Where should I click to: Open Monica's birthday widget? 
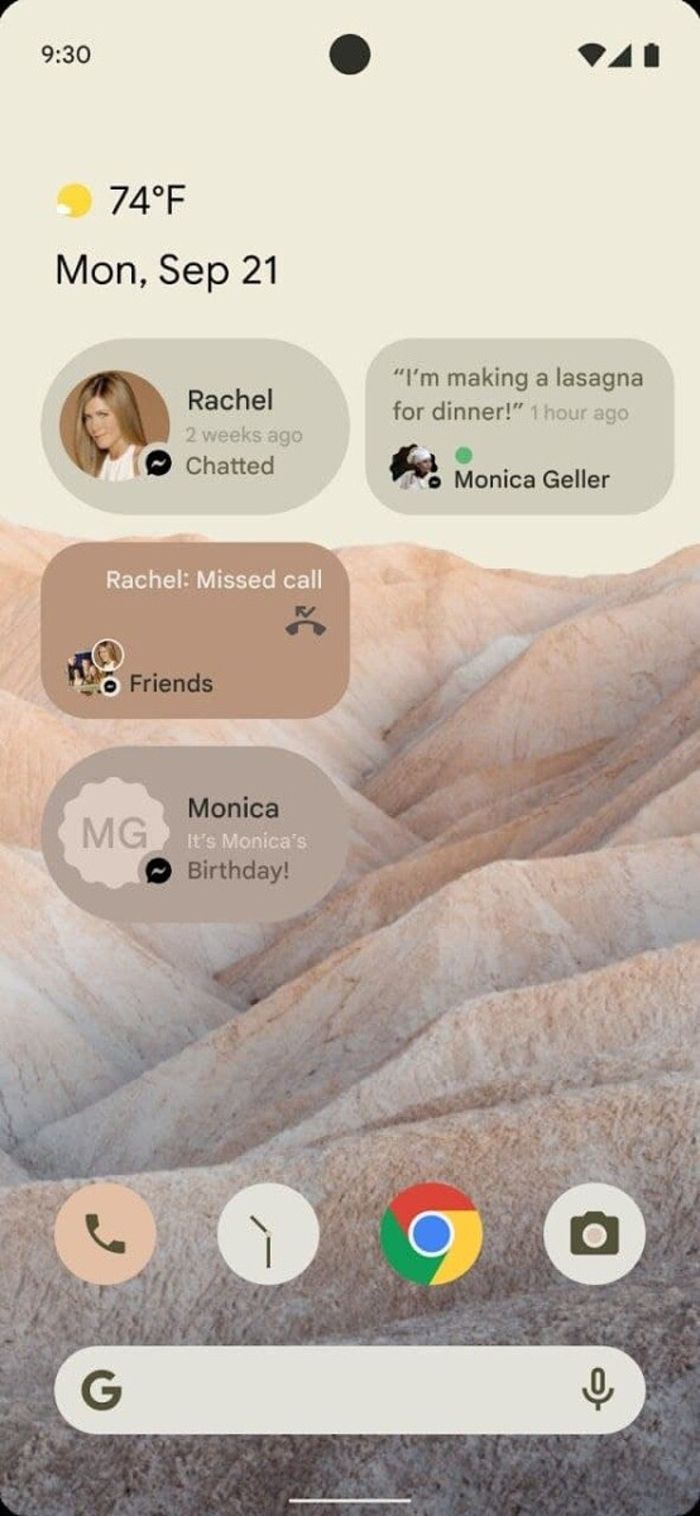pyautogui.click(x=195, y=834)
